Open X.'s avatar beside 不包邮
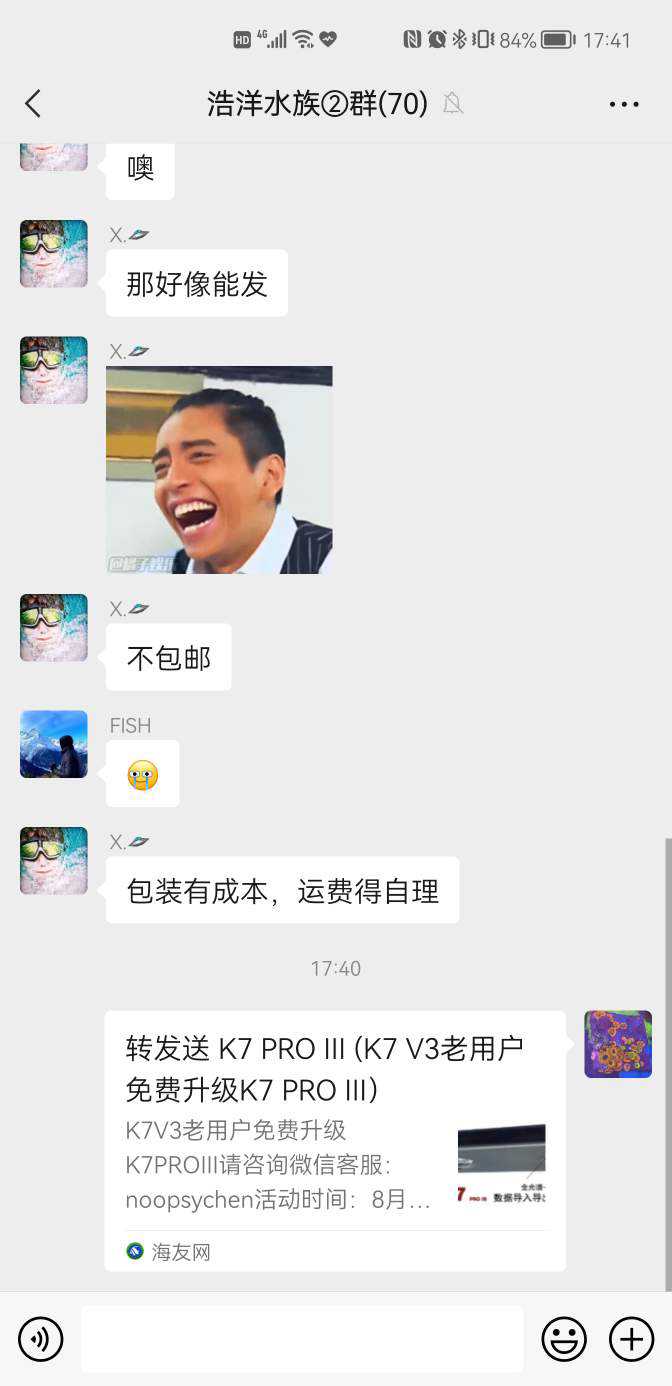672x1386 pixels. (x=54, y=628)
